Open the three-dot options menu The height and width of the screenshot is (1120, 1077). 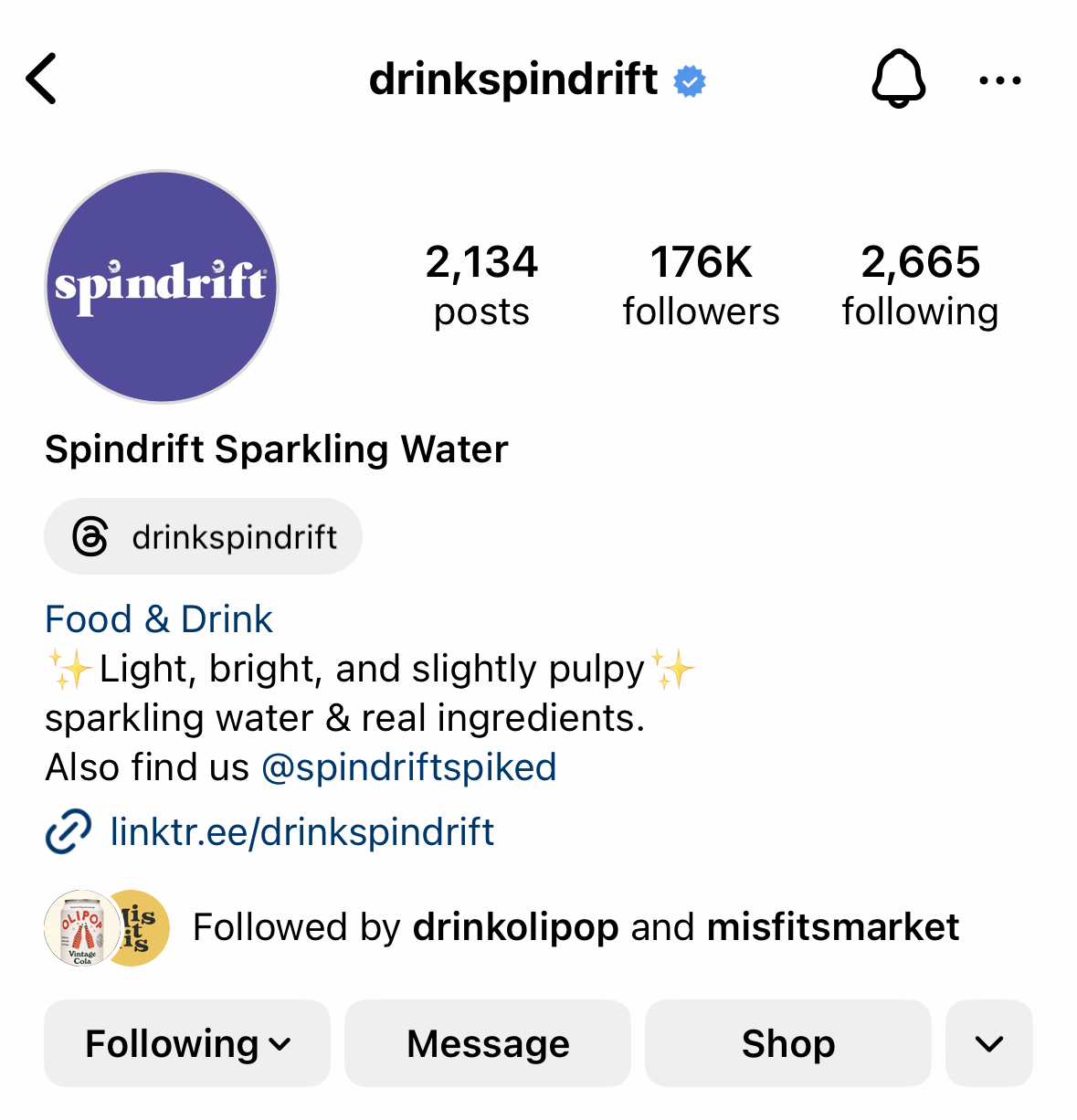coord(999,79)
